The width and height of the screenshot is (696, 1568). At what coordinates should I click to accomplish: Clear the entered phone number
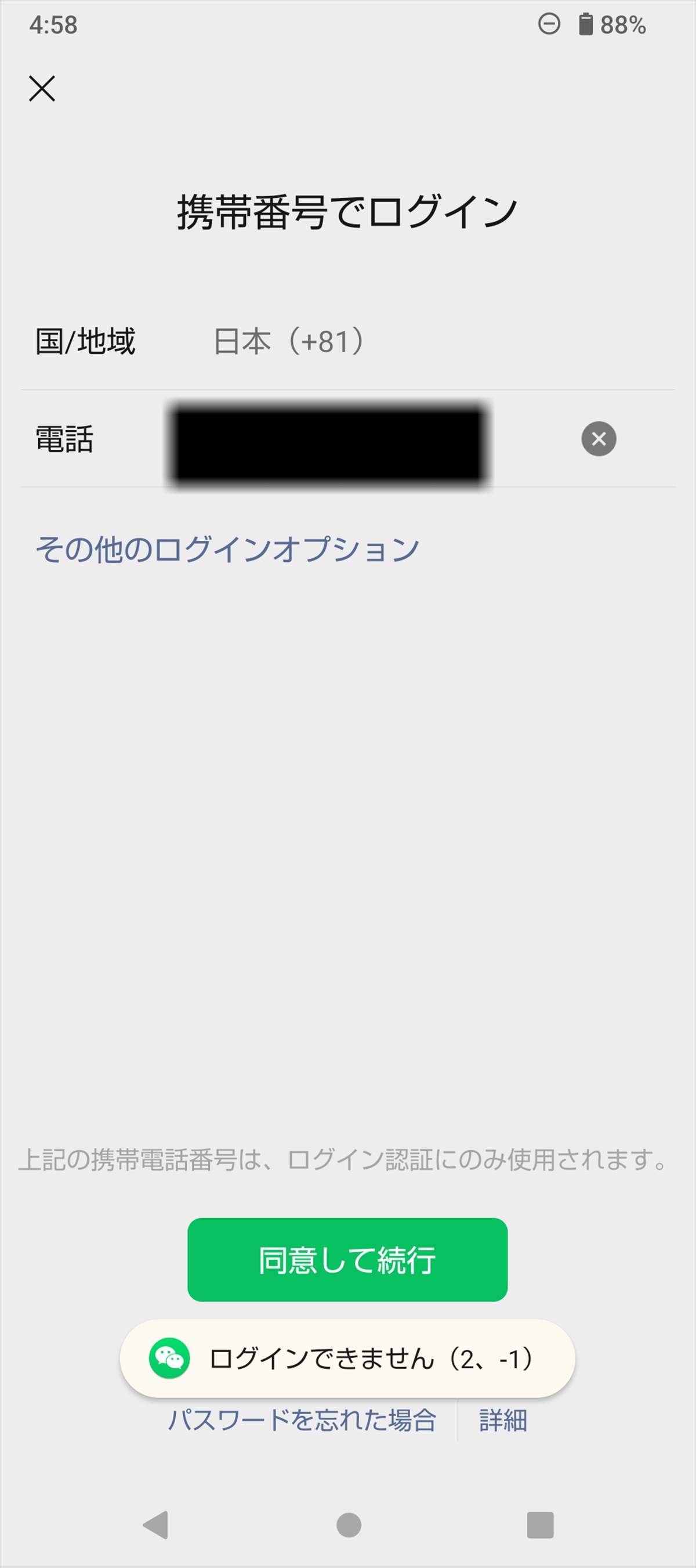point(599,439)
